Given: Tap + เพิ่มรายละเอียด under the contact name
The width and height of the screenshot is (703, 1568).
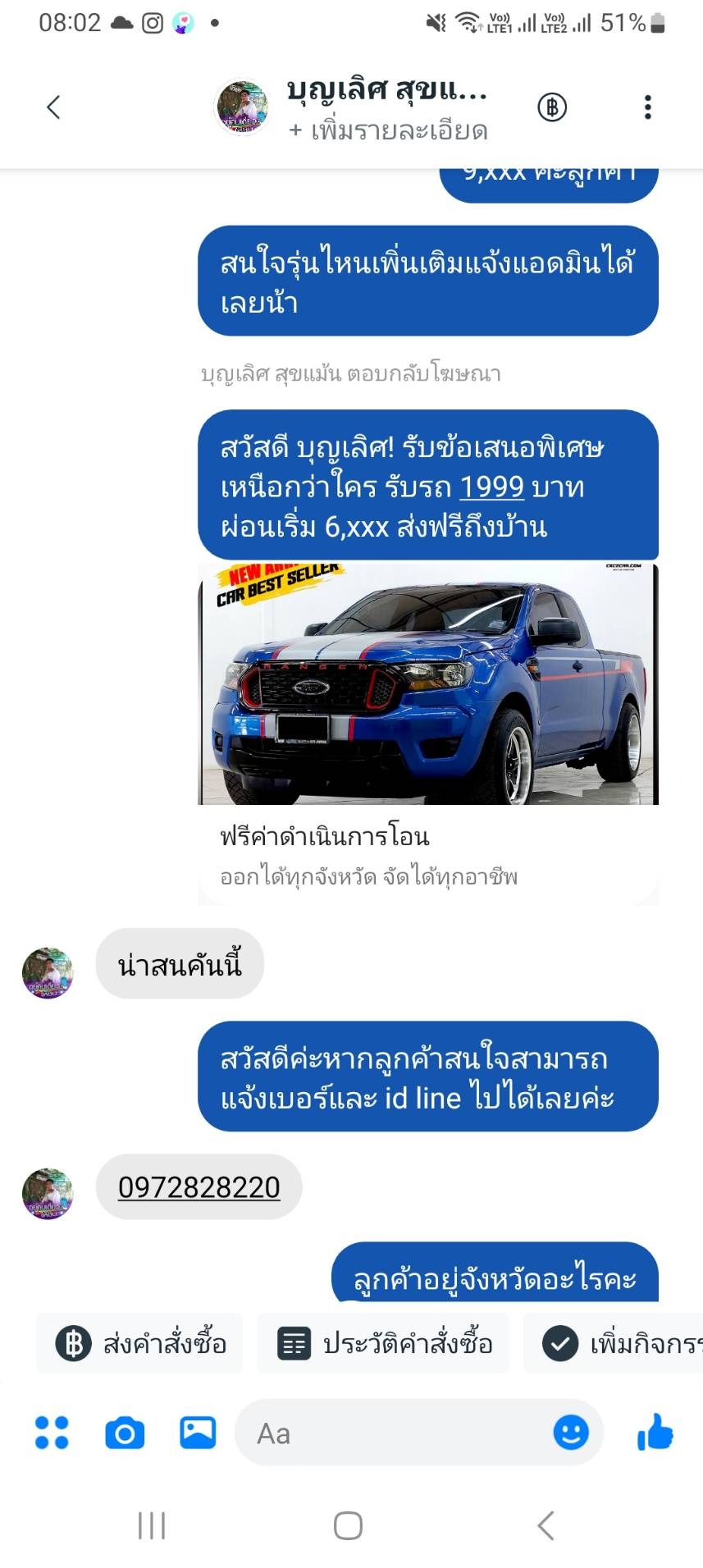Looking at the screenshot, I should coord(388,131).
